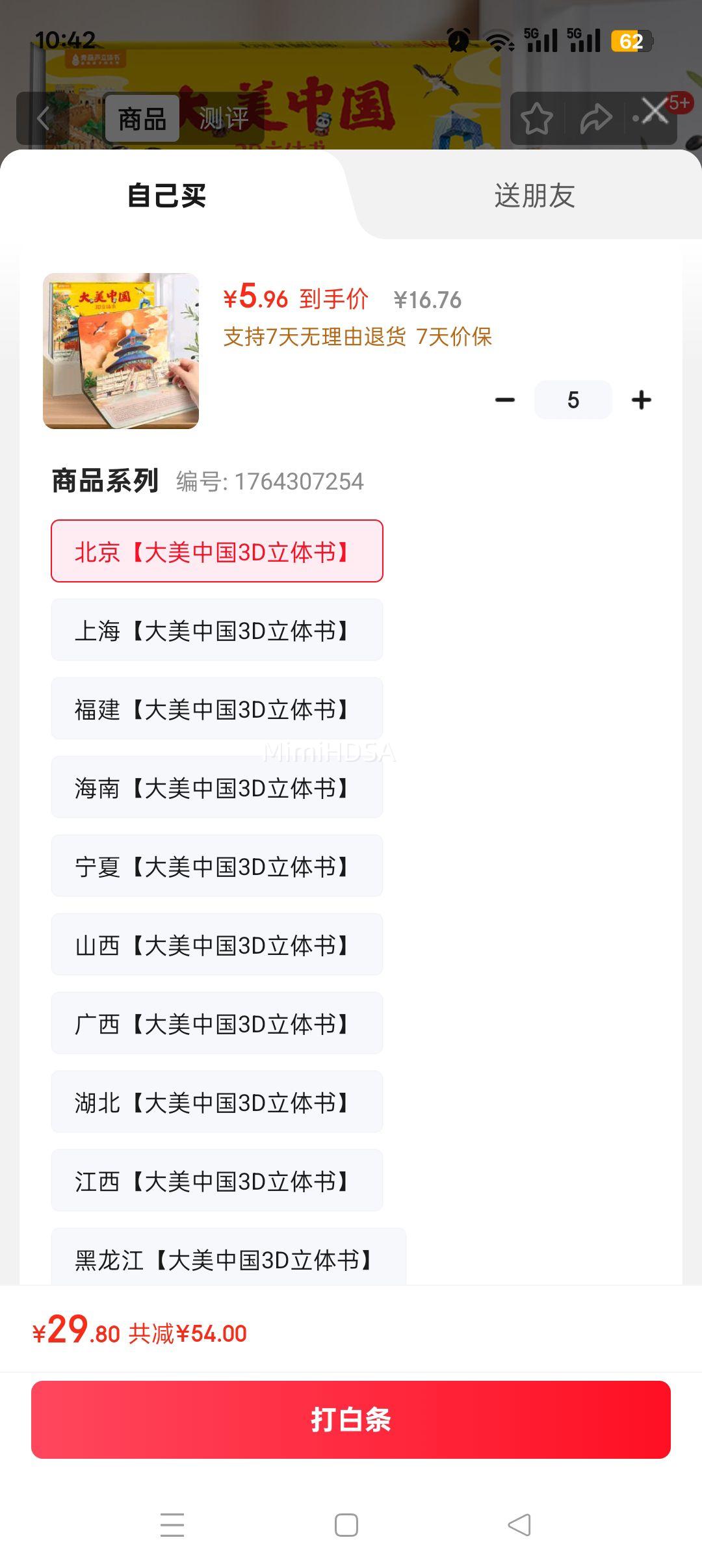This screenshot has height=1568, width=702.
Task: Open recent apps from the navigation bar
Action: [x=172, y=1525]
